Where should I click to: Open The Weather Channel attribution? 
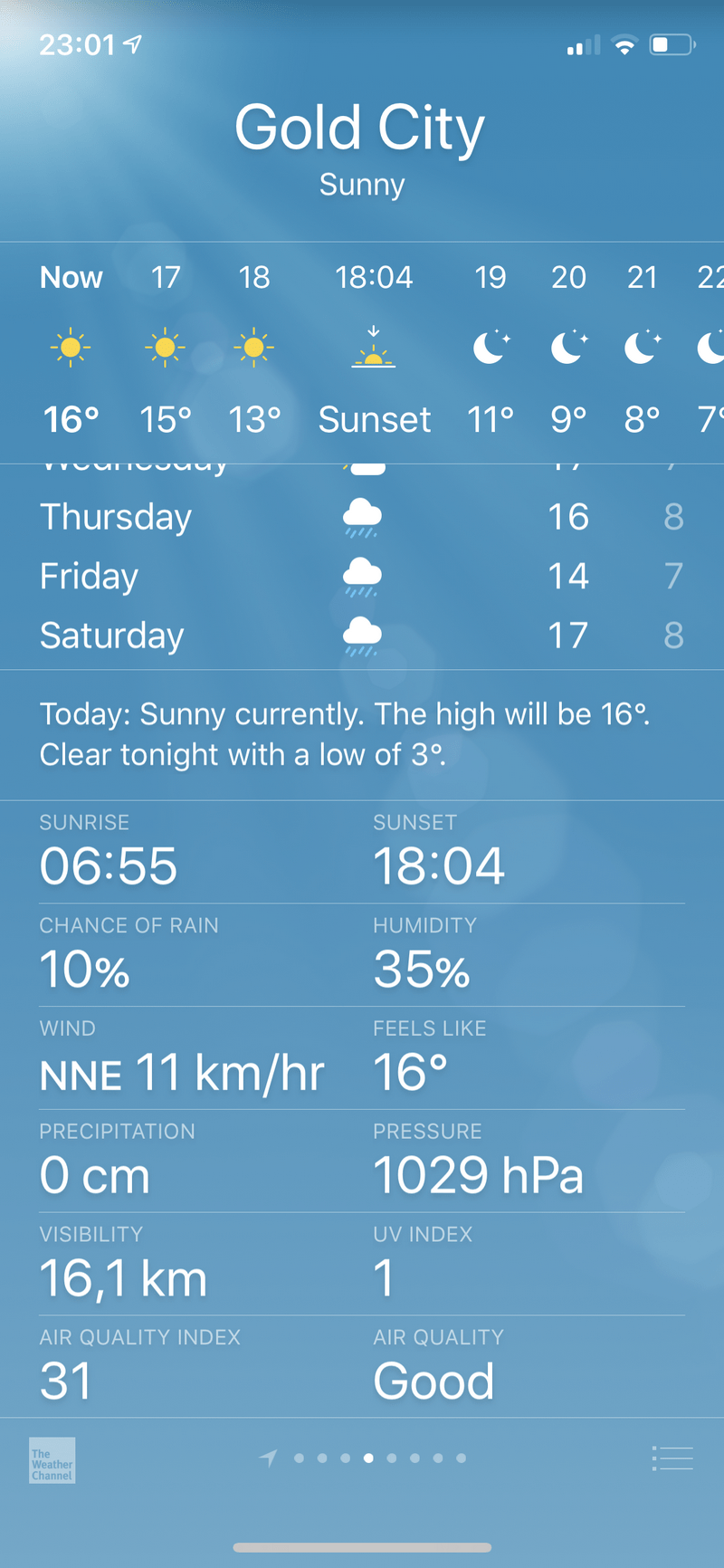(x=52, y=1460)
